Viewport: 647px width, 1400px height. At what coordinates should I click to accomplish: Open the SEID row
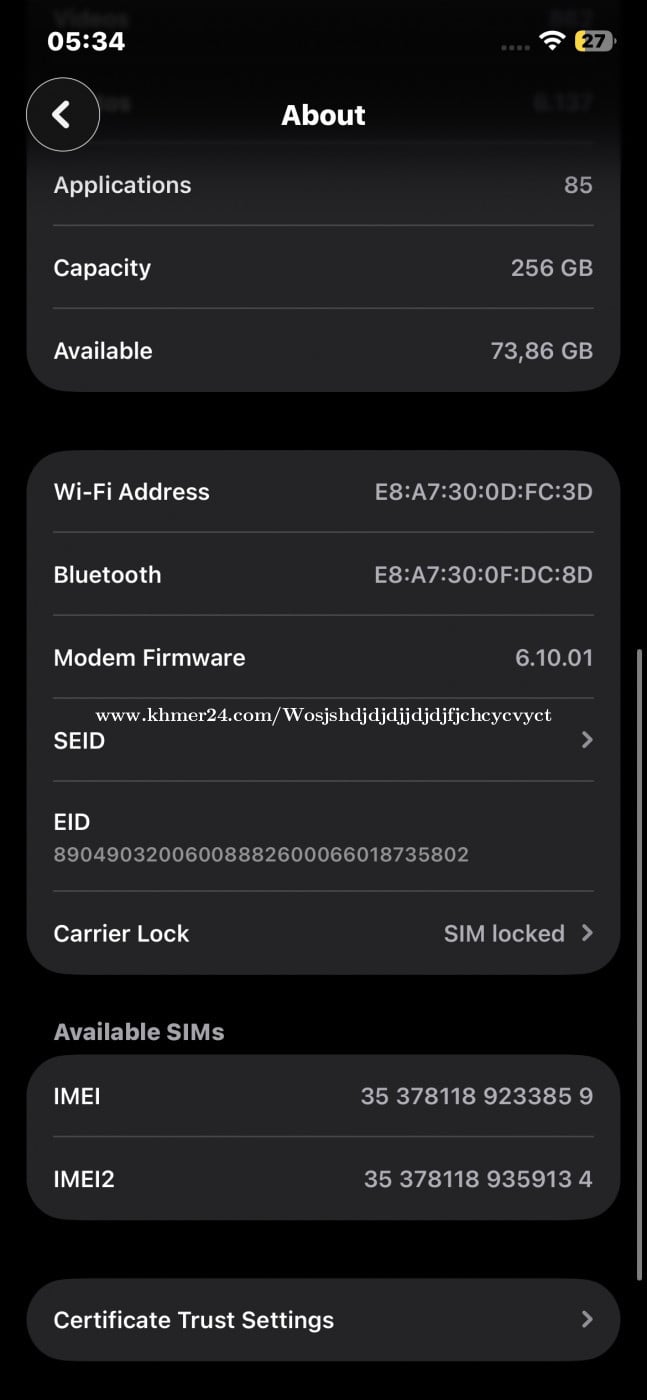coord(323,740)
